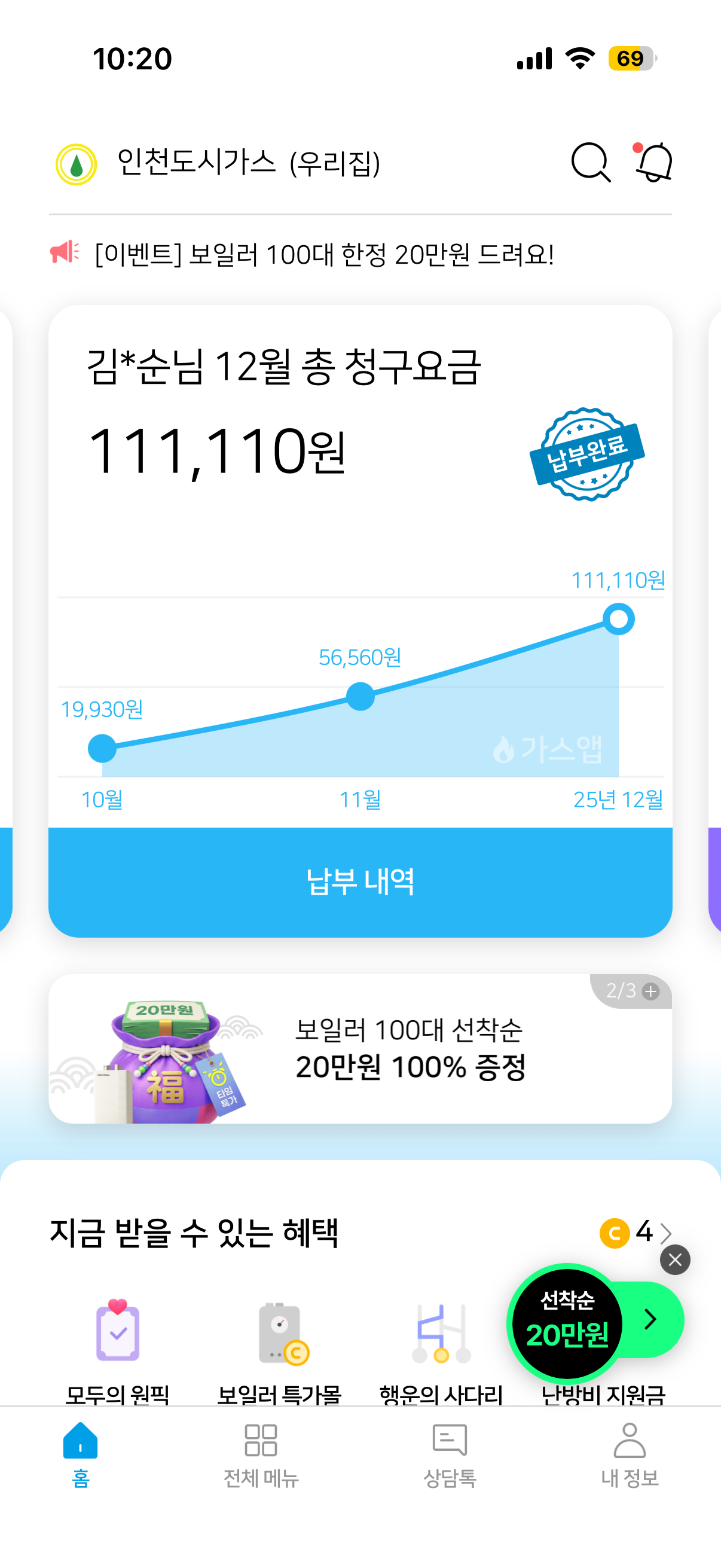Expand the 2/3 banner list
The image size is (721, 1568).
pos(632,991)
